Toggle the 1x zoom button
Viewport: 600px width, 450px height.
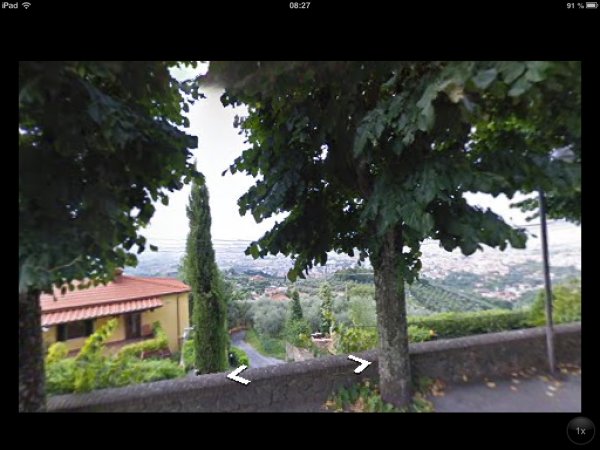point(580,430)
